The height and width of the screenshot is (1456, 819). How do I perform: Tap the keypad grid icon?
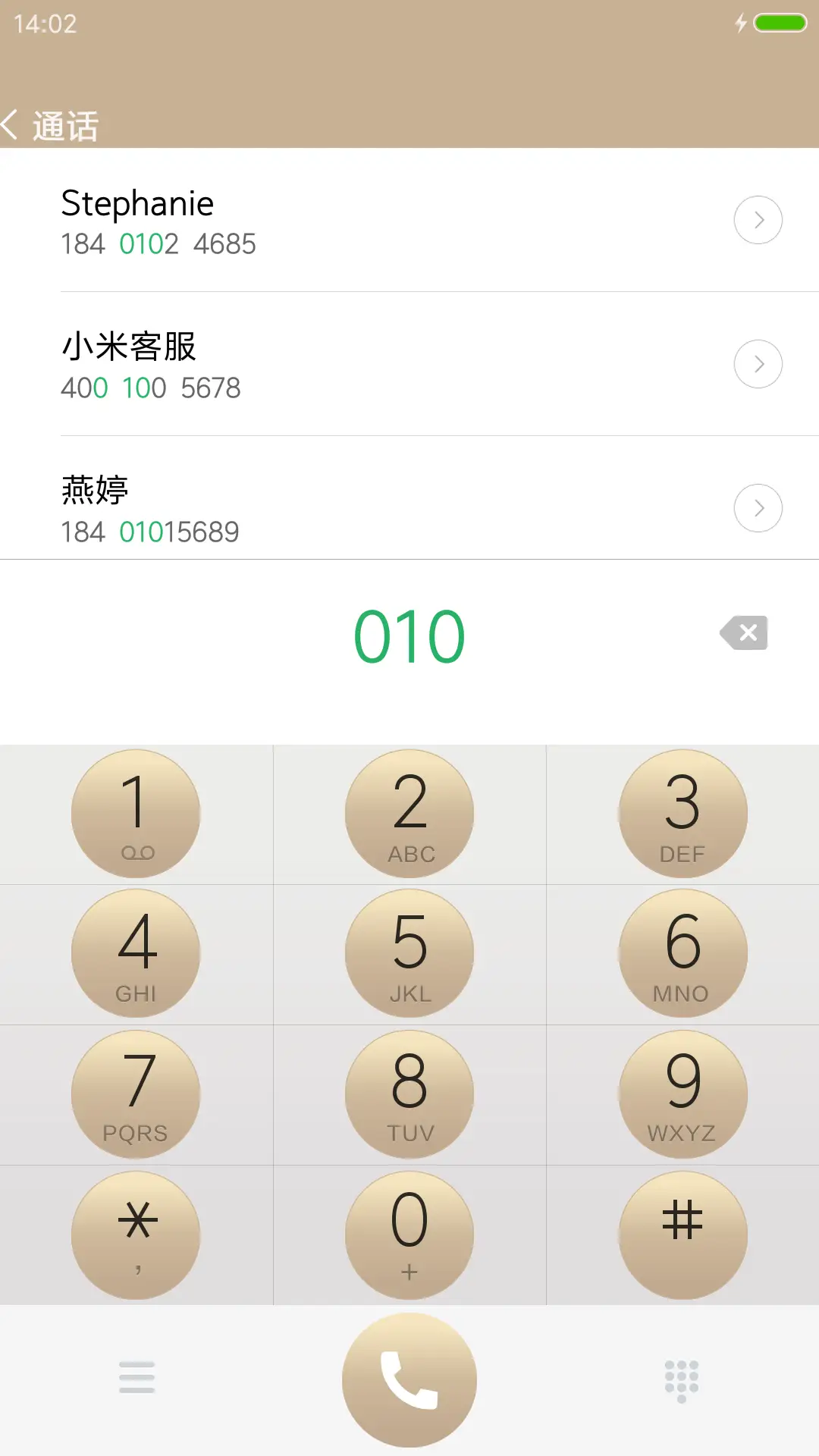[x=681, y=1380]
